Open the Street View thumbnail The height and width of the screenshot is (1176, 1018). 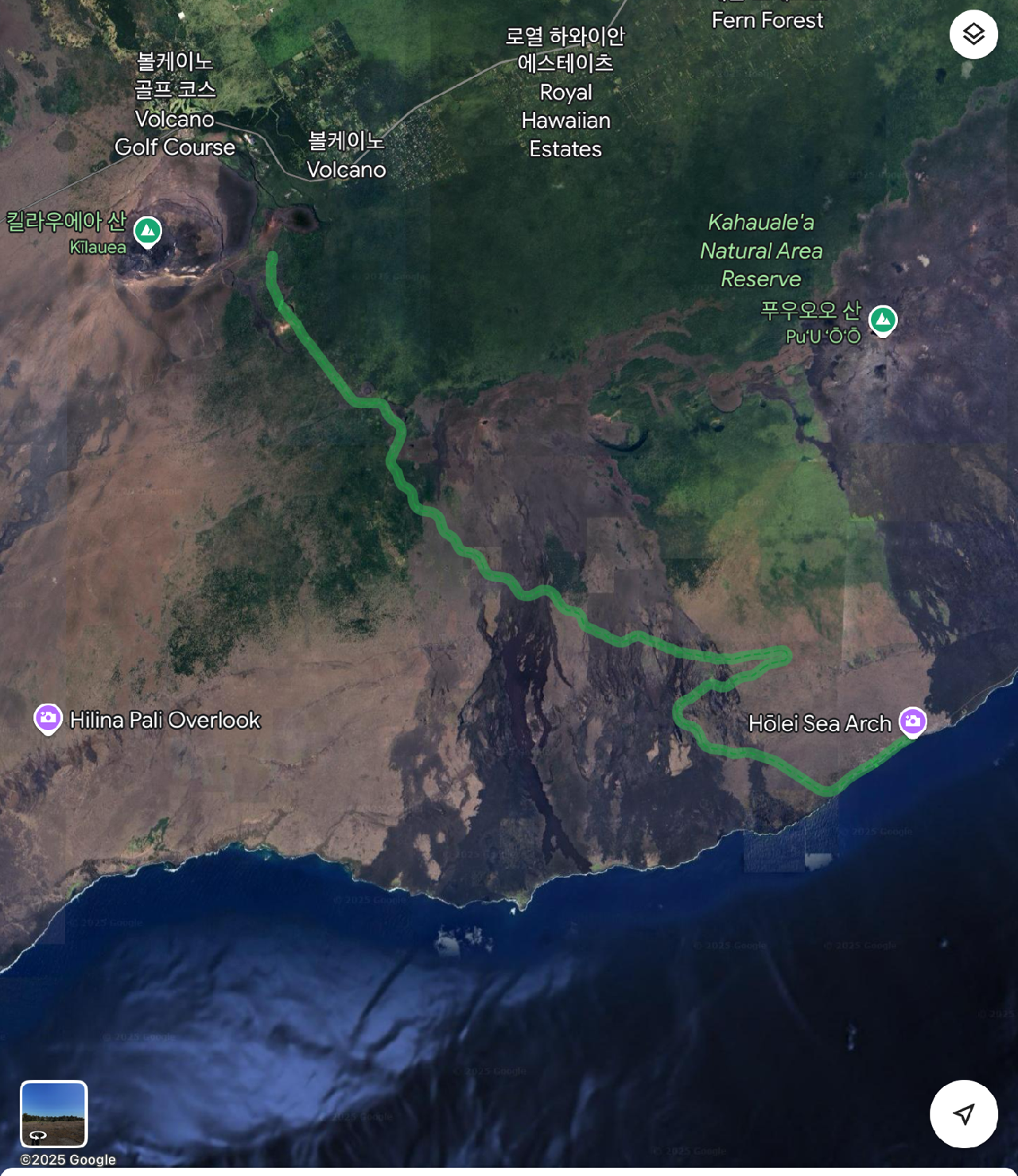[53, 1113]
